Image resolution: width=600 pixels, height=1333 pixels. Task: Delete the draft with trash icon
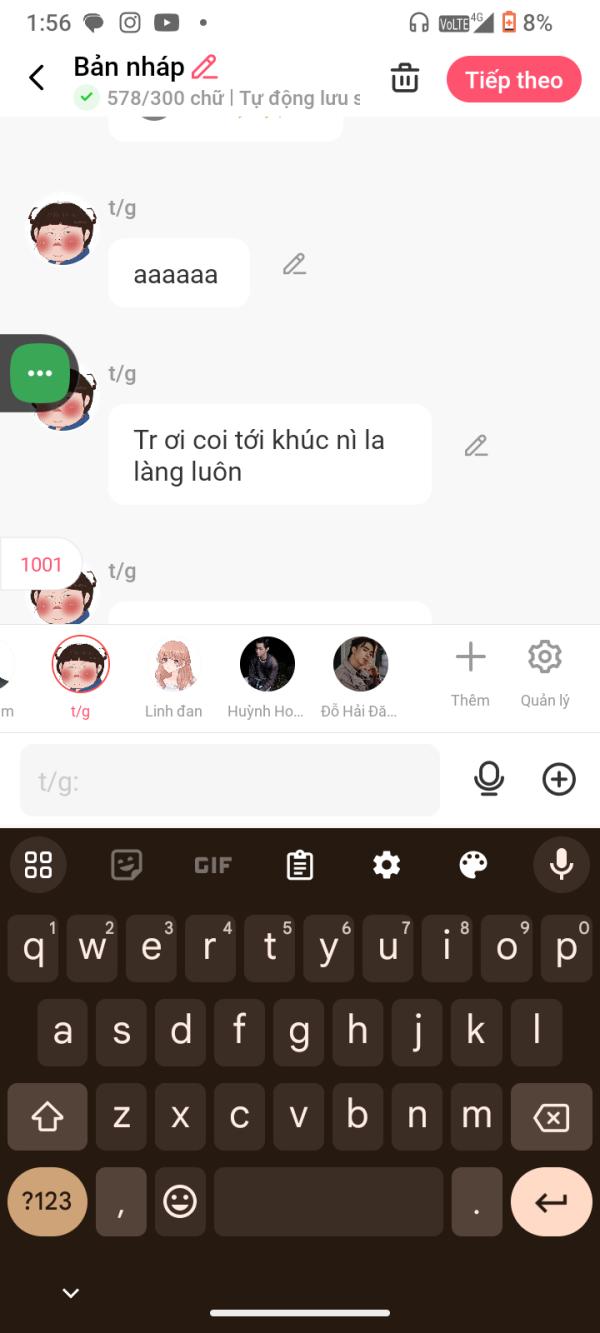pos(404,78)
